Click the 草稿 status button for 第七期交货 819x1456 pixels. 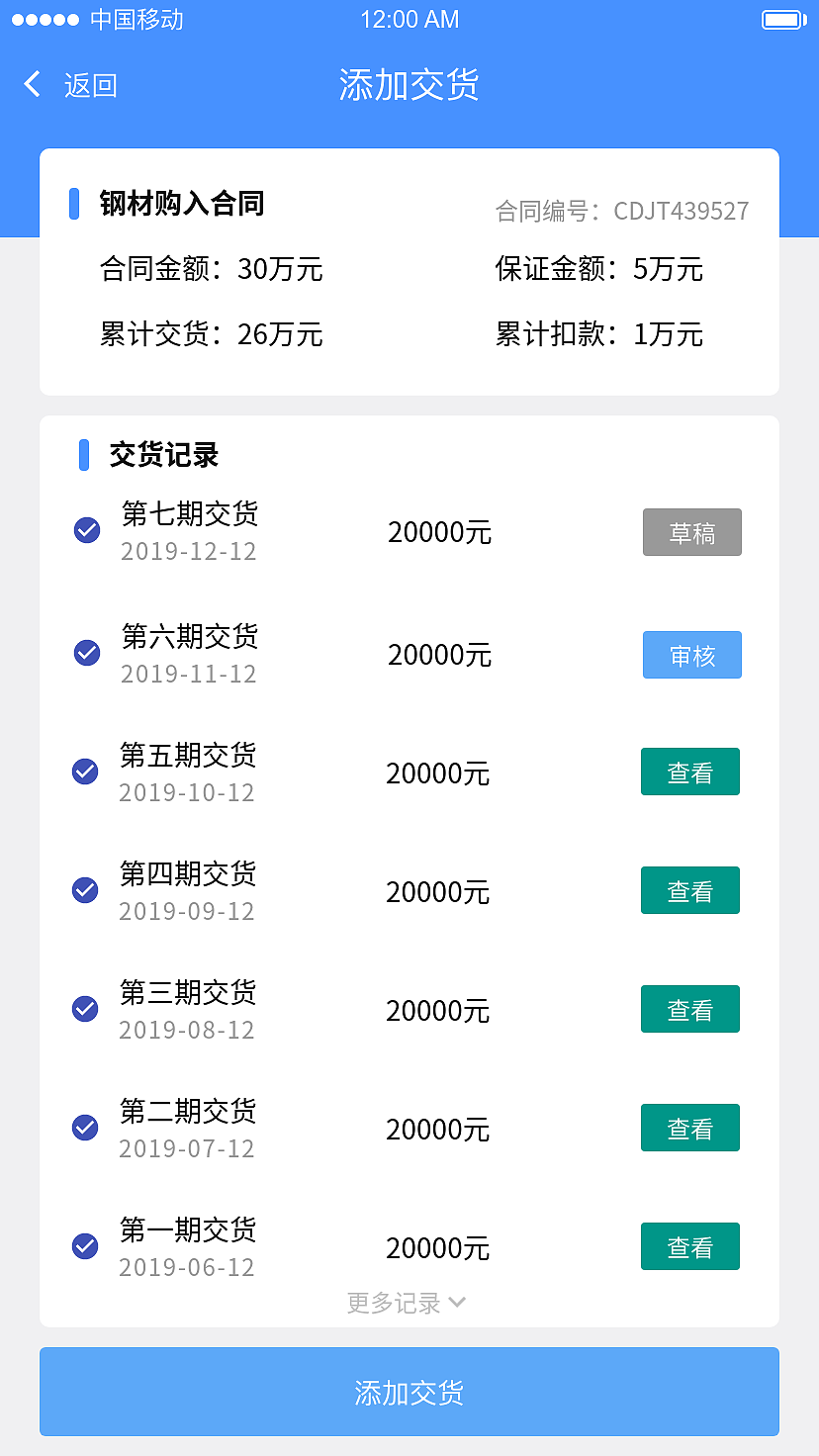point(692,531)
